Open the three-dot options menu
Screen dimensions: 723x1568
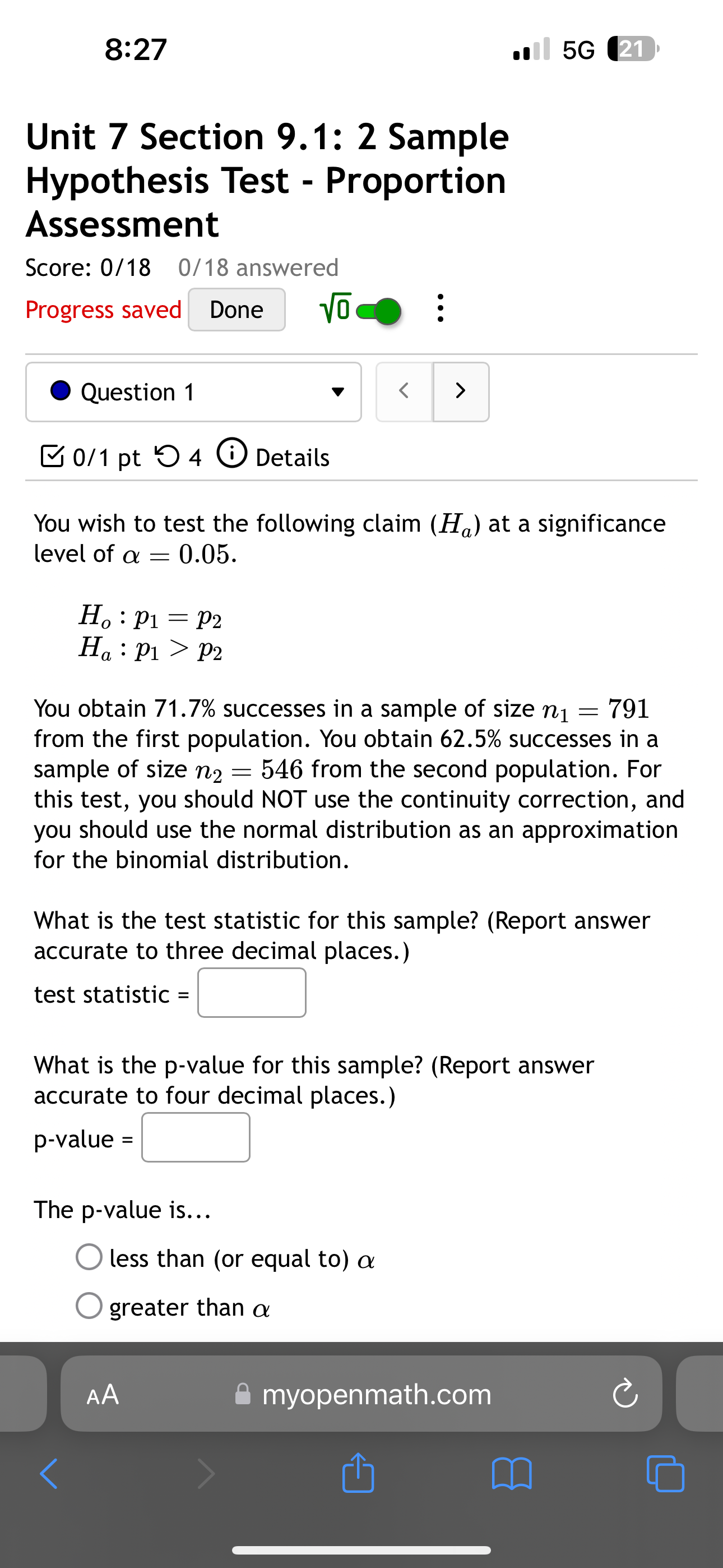click(x=440, y=309)
